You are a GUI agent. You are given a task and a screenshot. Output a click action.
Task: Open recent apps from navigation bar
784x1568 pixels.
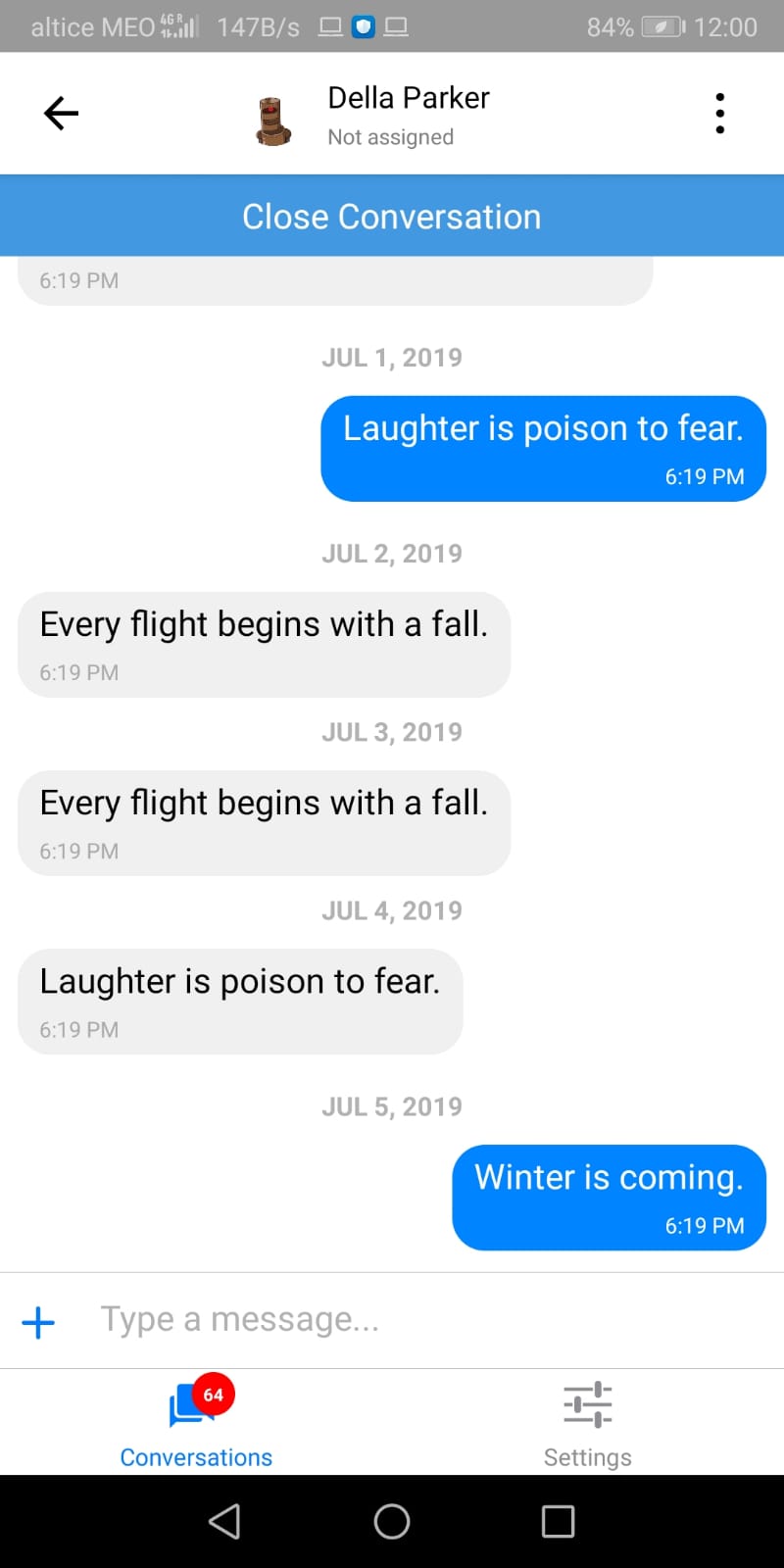[x=558, y=1522]
